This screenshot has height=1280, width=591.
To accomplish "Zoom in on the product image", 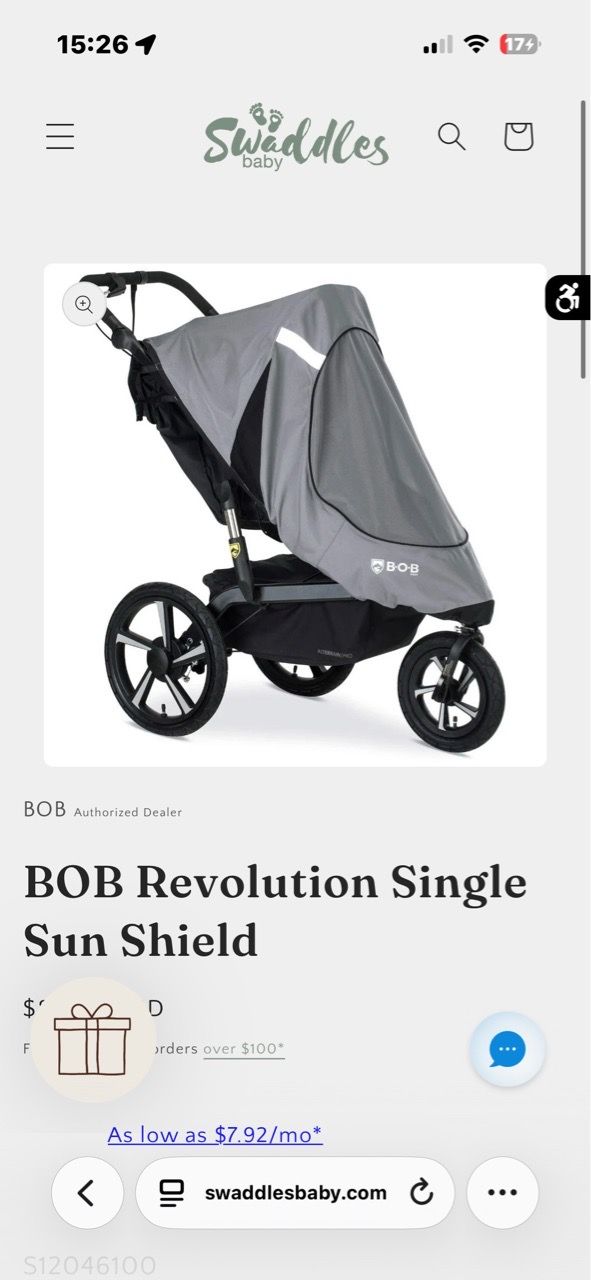I will [x=84, y=305].
